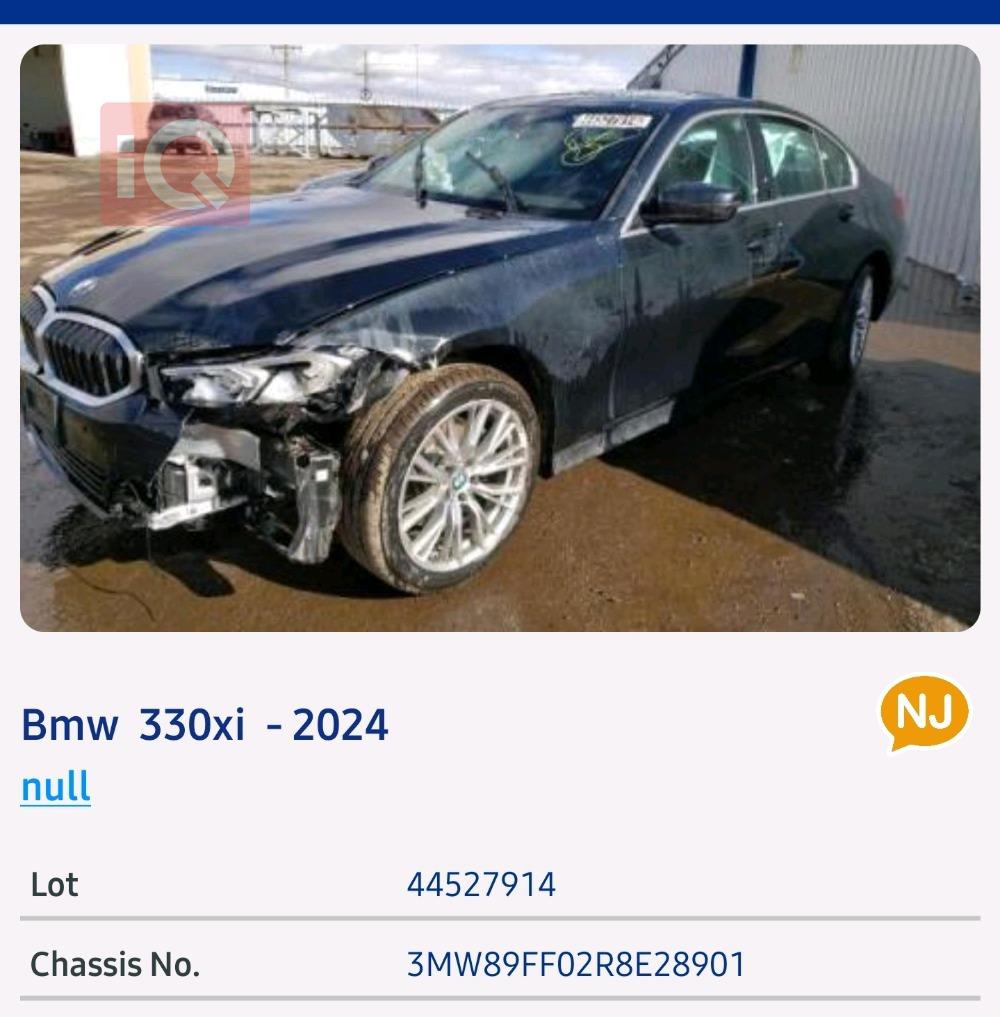Tap the underlined null link
The width and height of the screenshot is (1000, 1017).
tap(56, 787)
